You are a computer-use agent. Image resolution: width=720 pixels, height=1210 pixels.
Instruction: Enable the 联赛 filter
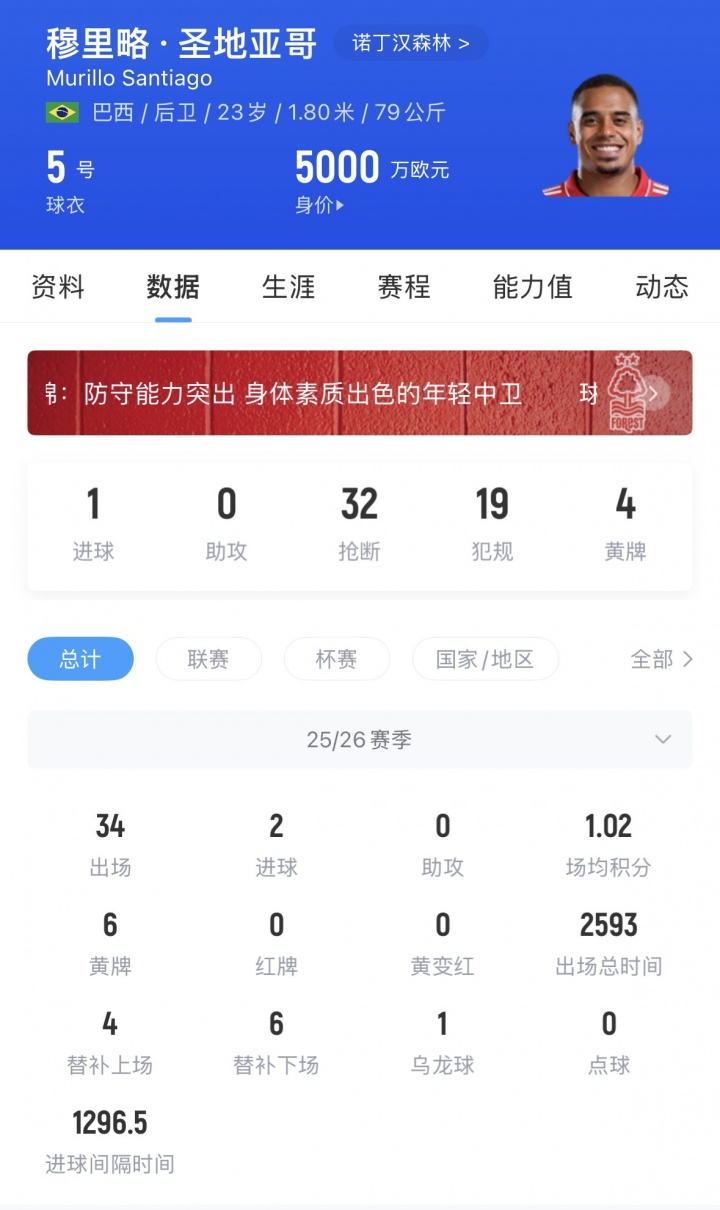[208, 659]
